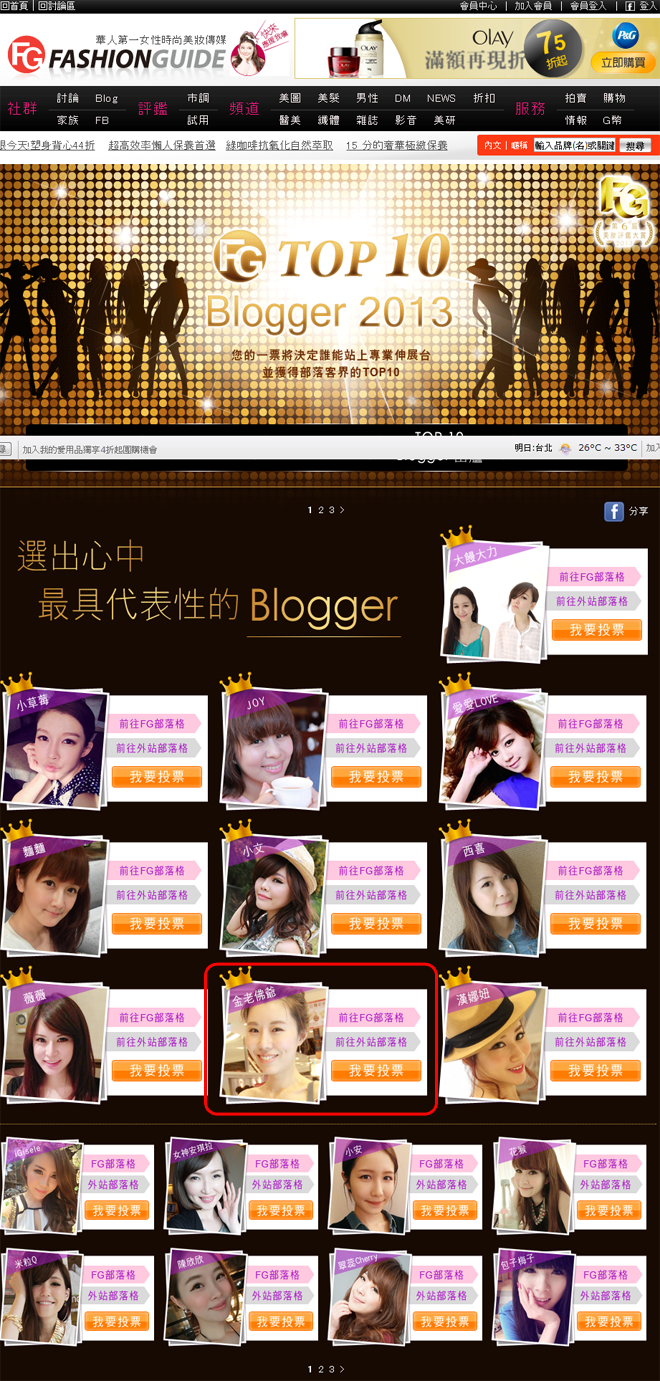Vote for blogger 小文

pos(377,923)
